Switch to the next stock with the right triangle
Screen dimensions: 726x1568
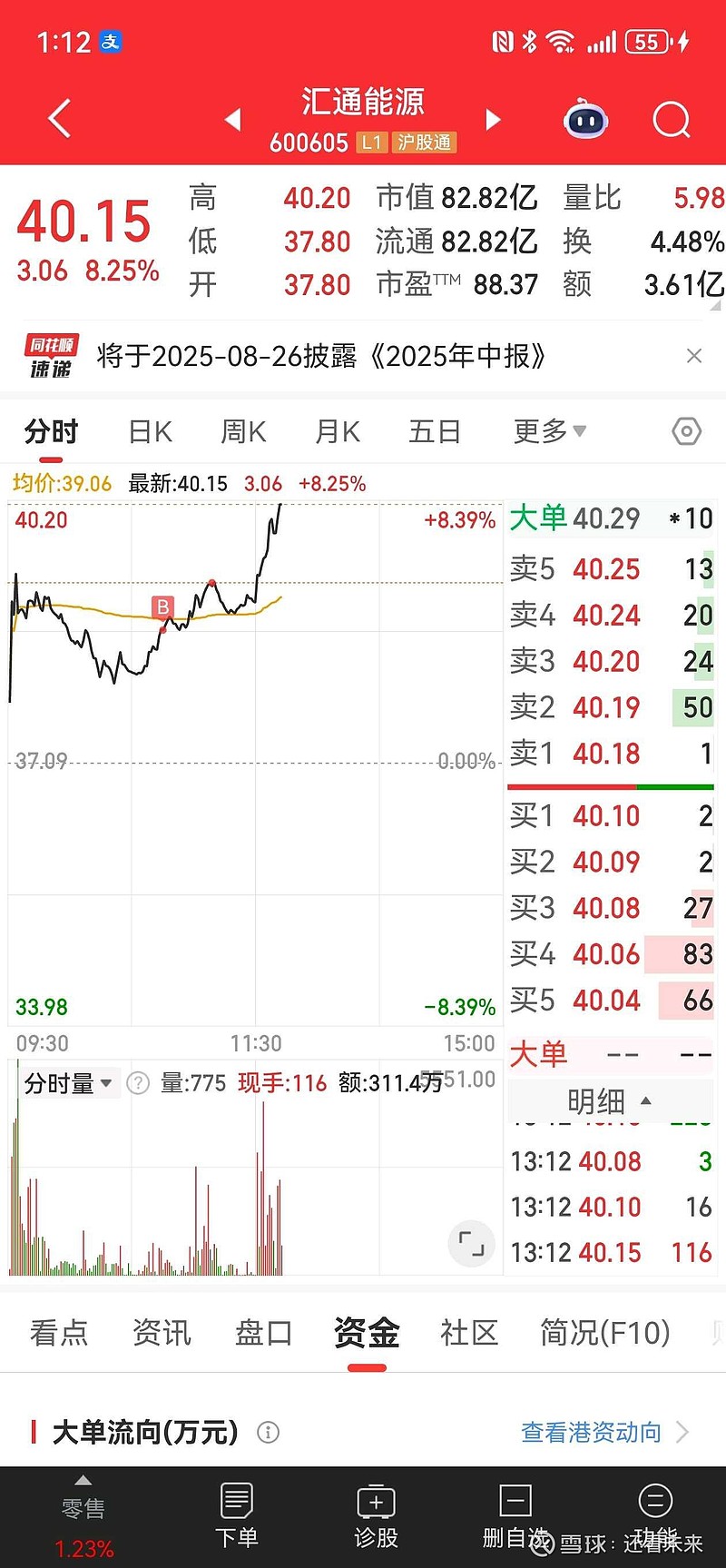(x=493, y=119)
